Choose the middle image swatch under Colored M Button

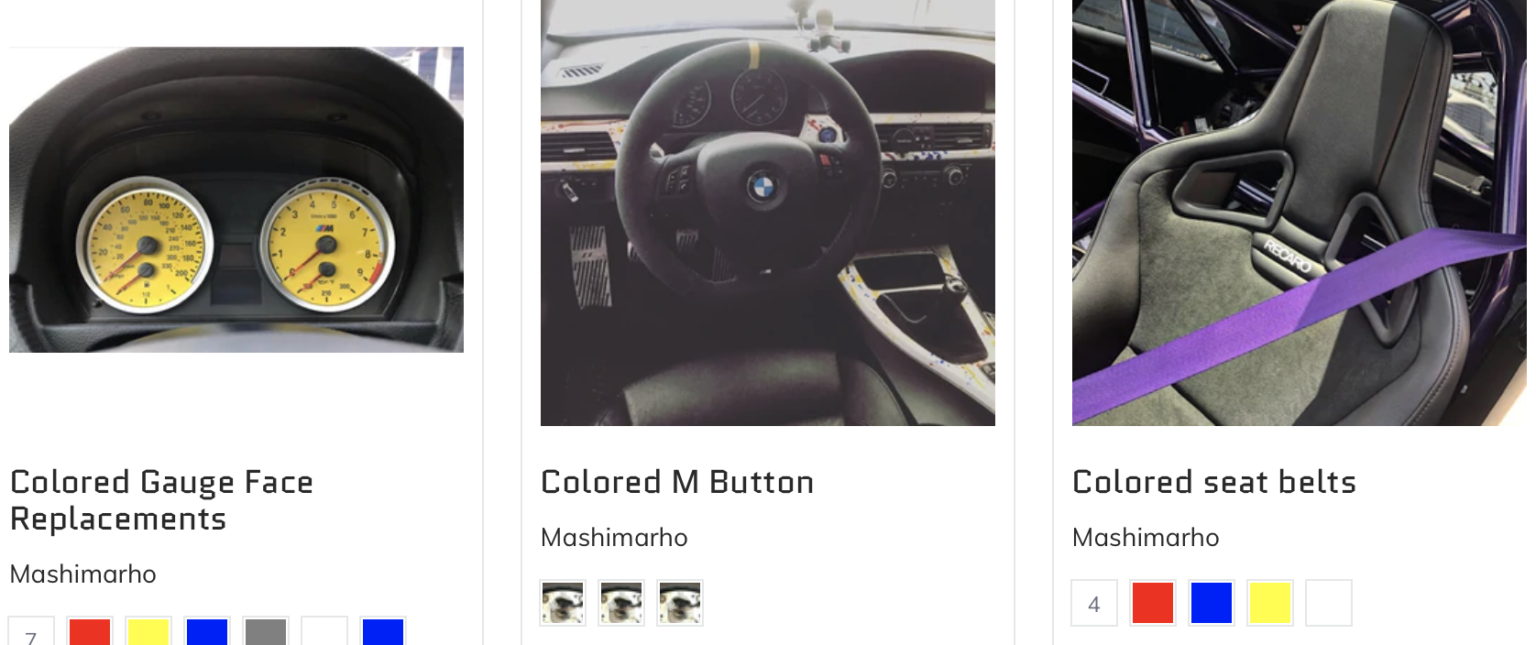click(621, 603)
